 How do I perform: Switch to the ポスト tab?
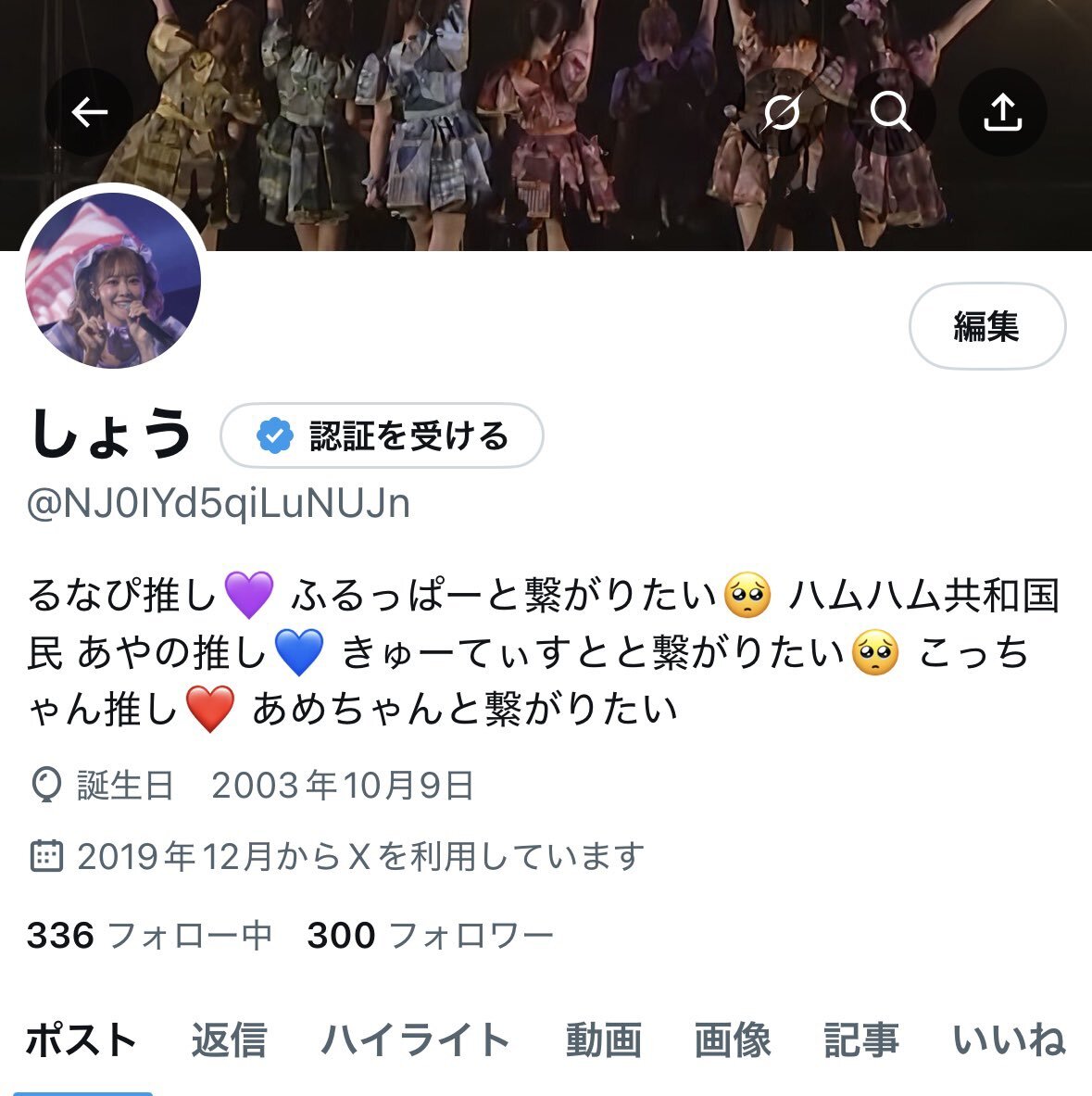[82, 1040]
